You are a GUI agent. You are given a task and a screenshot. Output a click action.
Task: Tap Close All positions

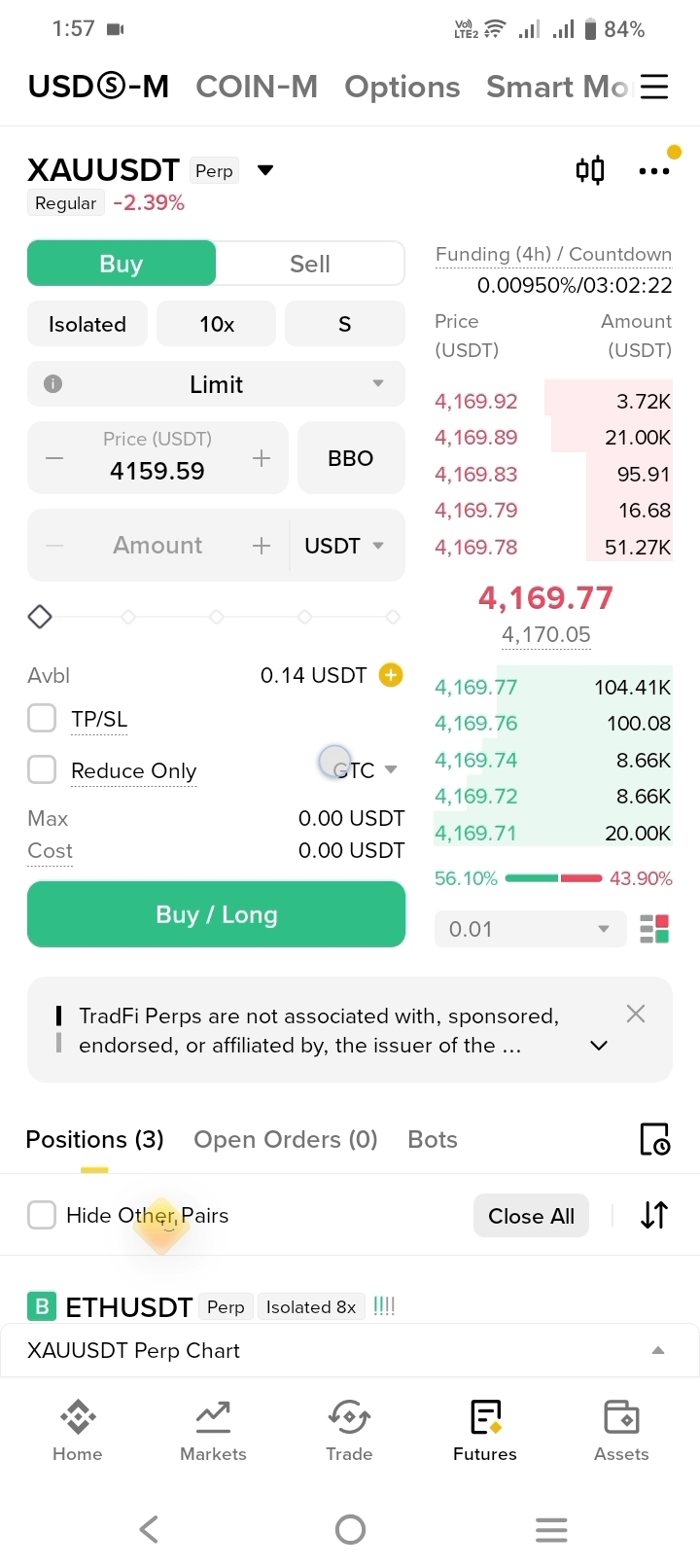[531, 1216]
